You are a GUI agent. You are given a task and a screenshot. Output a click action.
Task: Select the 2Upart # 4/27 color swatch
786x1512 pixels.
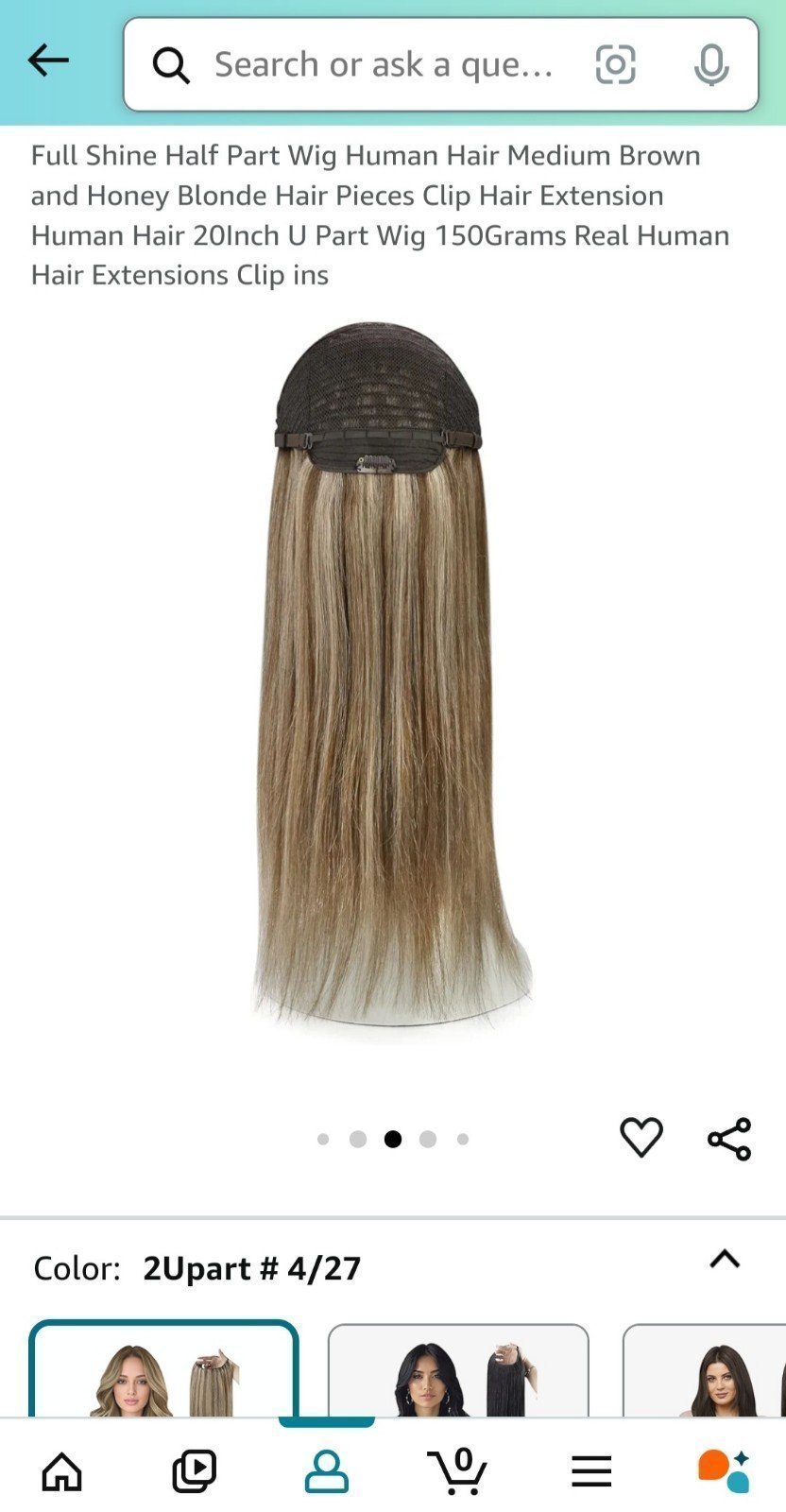click(163, 1368)
